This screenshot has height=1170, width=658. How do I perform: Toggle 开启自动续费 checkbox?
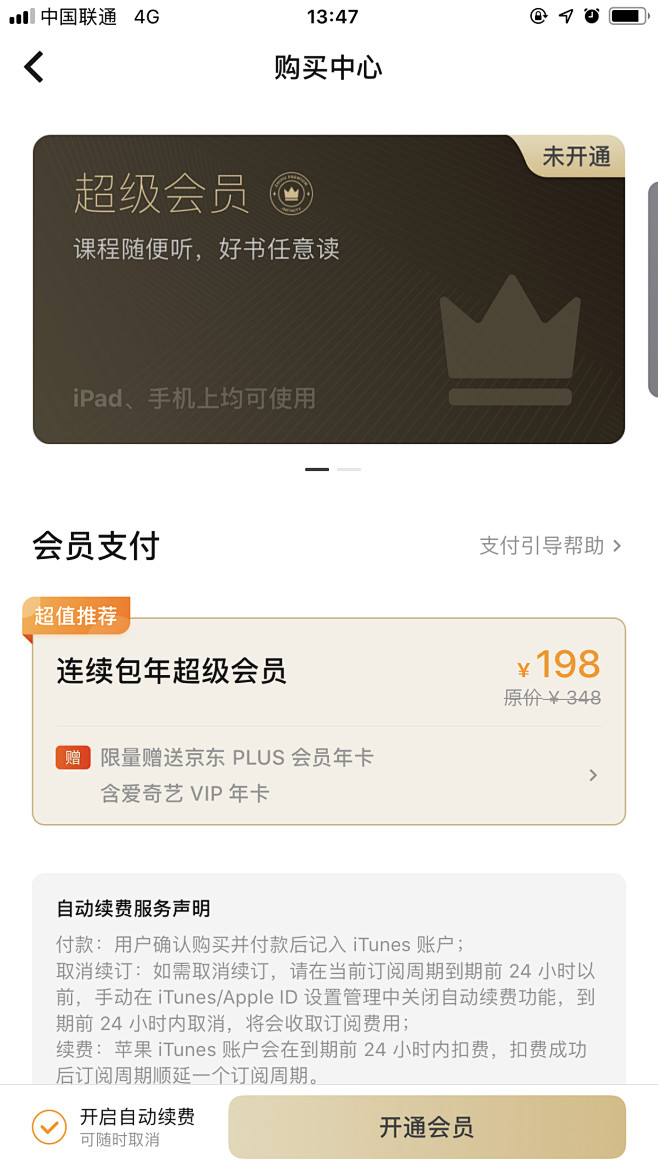point(49,1126)
